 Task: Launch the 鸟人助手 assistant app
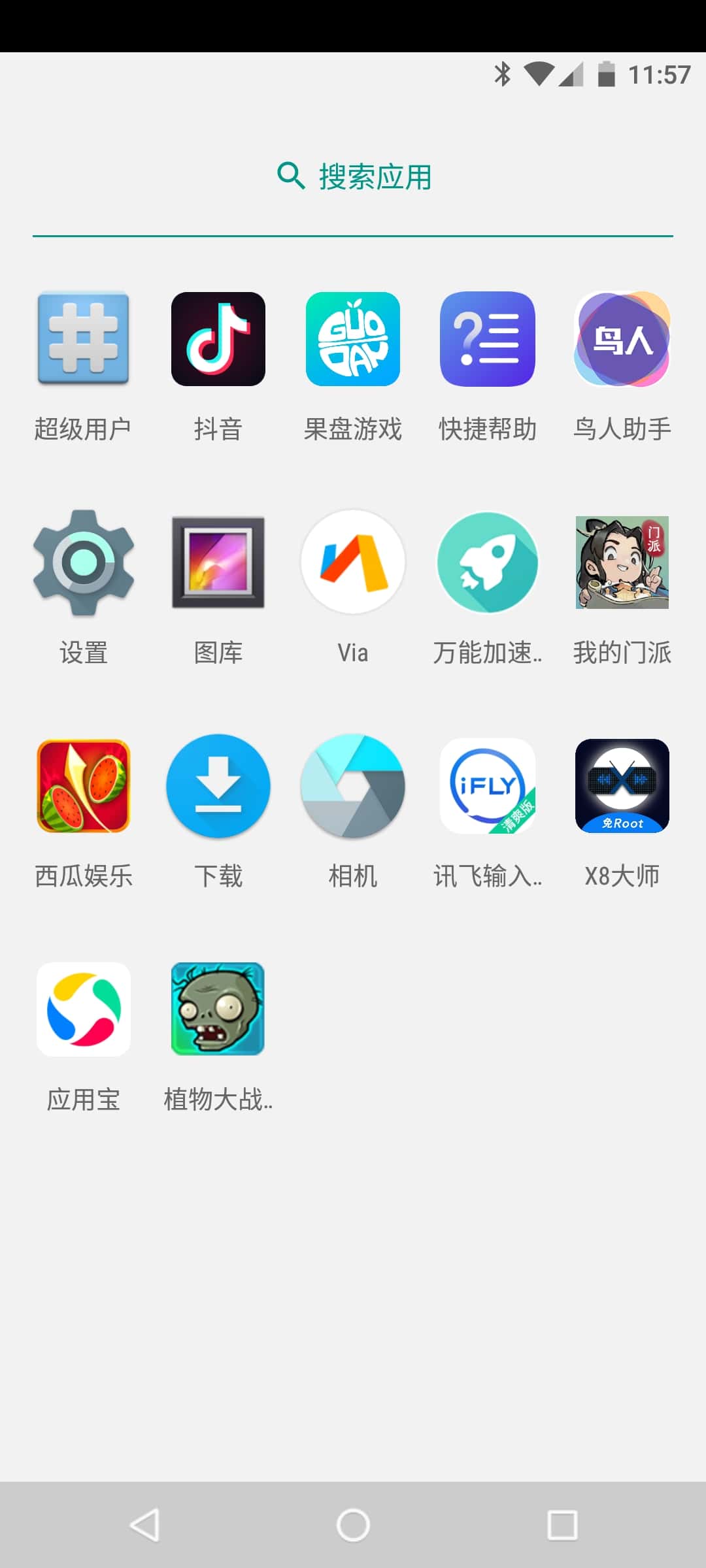(x=622, y=340)
